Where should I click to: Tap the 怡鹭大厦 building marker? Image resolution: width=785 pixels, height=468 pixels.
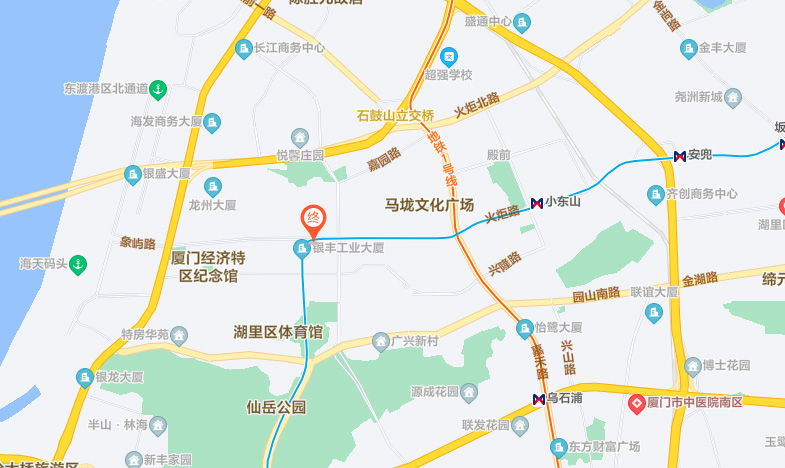coord(524,327)
